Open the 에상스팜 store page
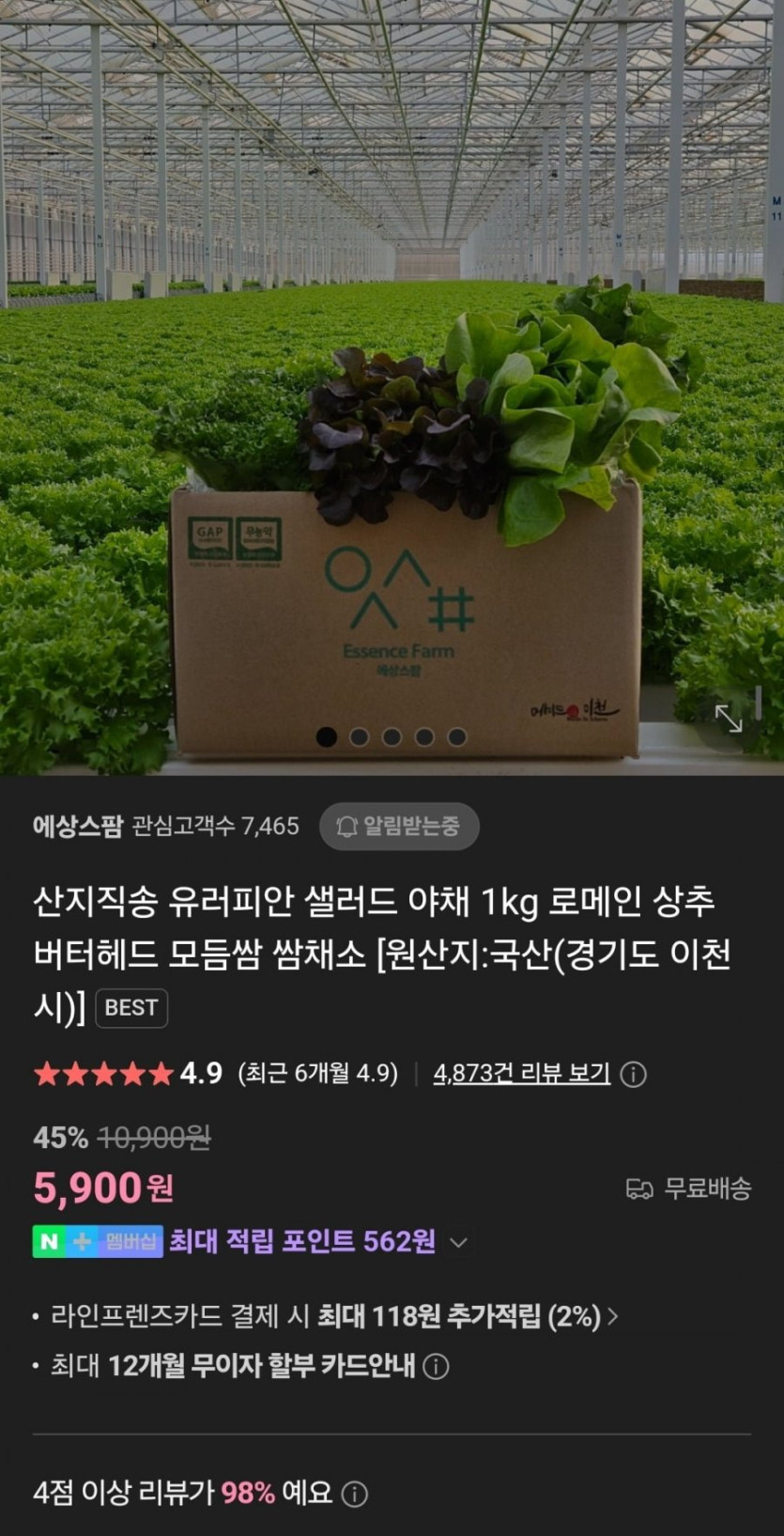The height and width of the screenshot is (1536, 784). coord(78,827)
